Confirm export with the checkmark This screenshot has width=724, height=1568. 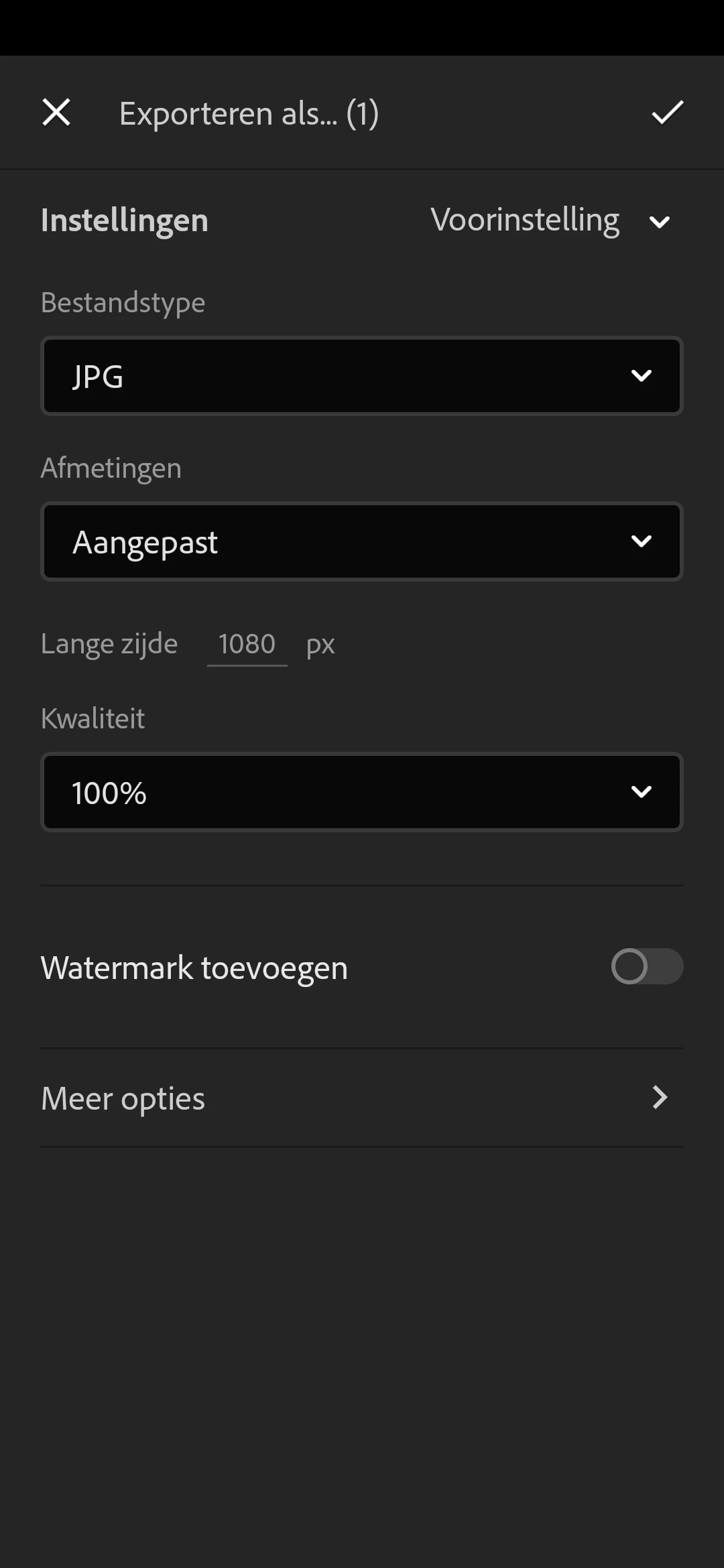point(667,112)
